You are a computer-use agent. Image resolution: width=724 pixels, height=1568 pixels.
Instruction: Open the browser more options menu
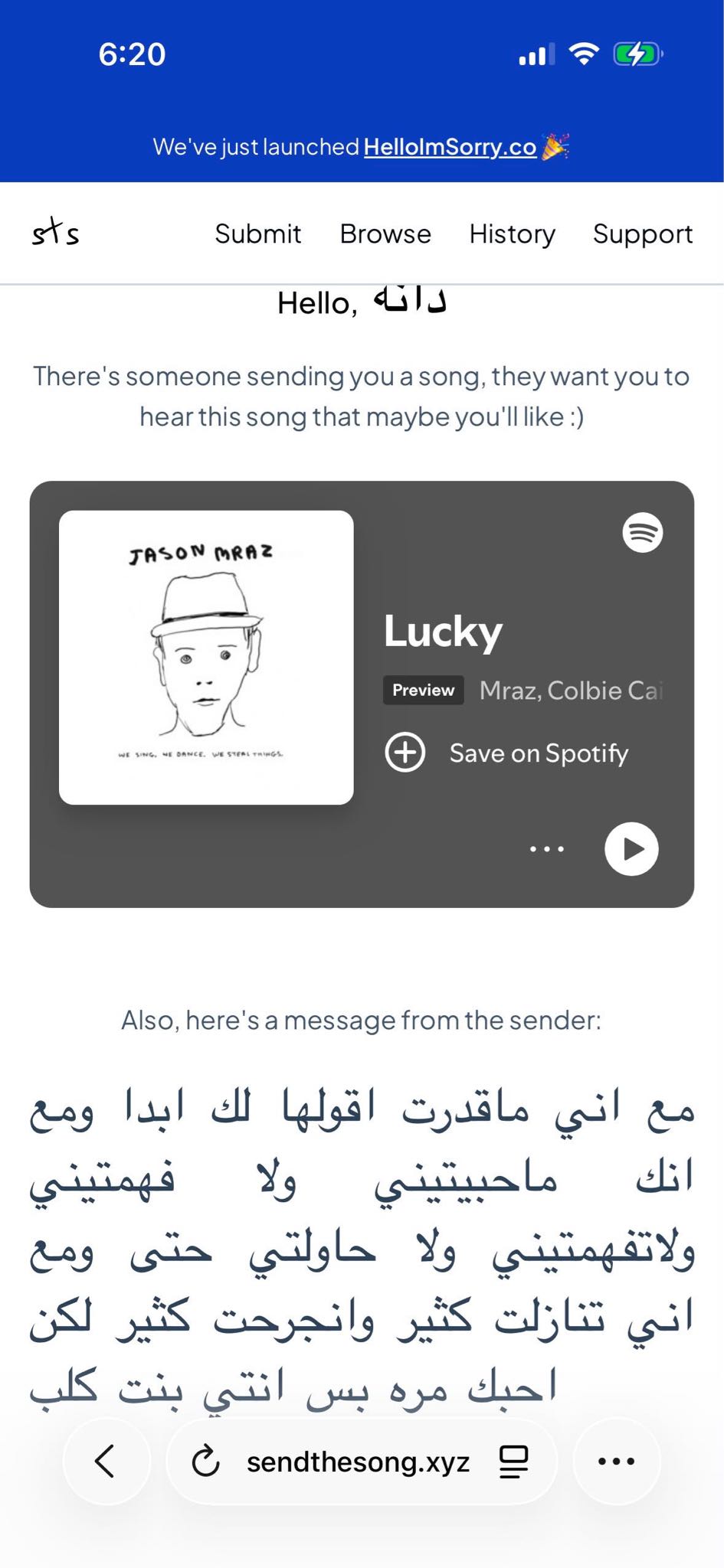[x=616, y=1461]
